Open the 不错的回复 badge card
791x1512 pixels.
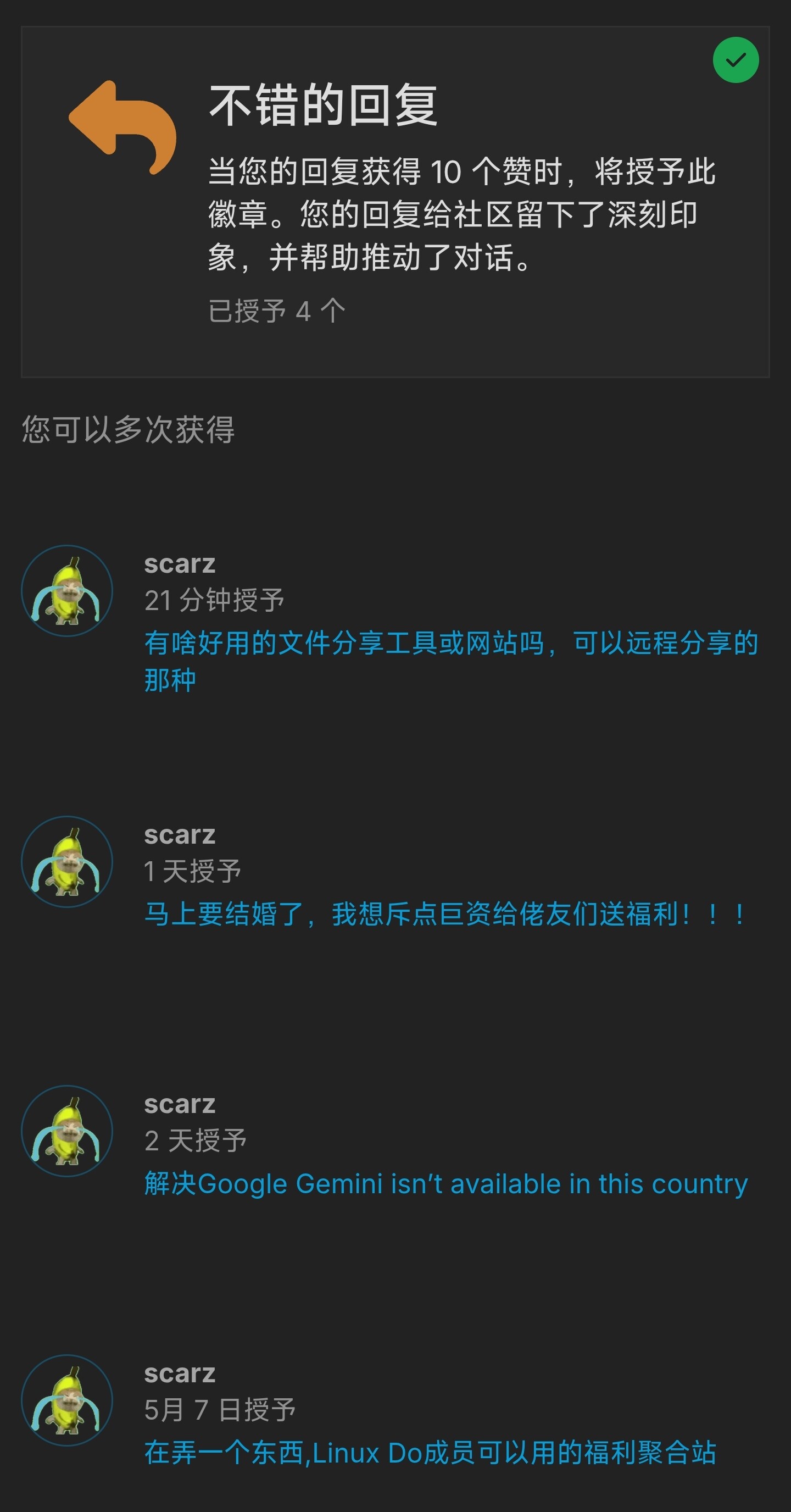coord(395,201)
